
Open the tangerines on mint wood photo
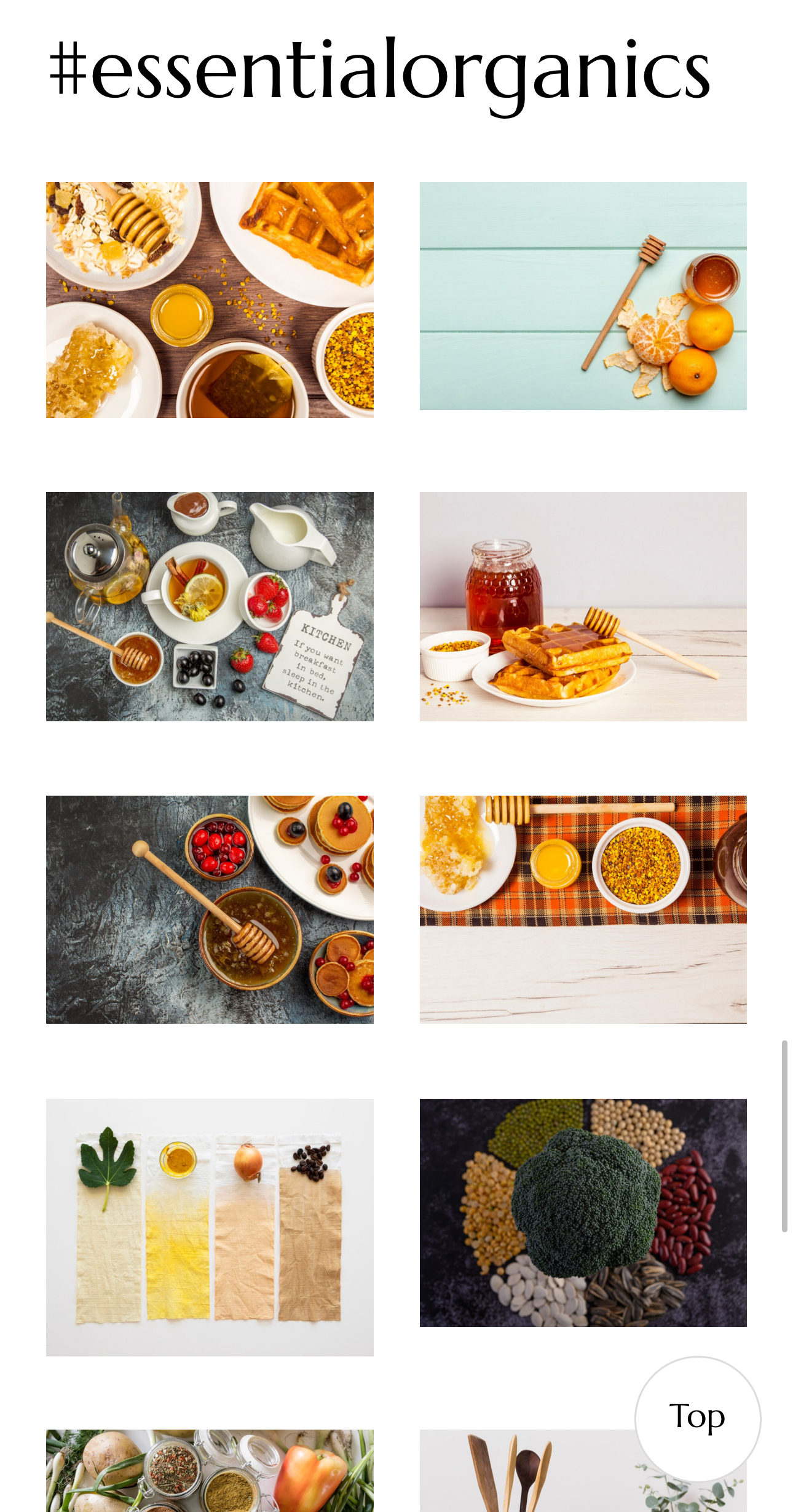pos(583,296)
